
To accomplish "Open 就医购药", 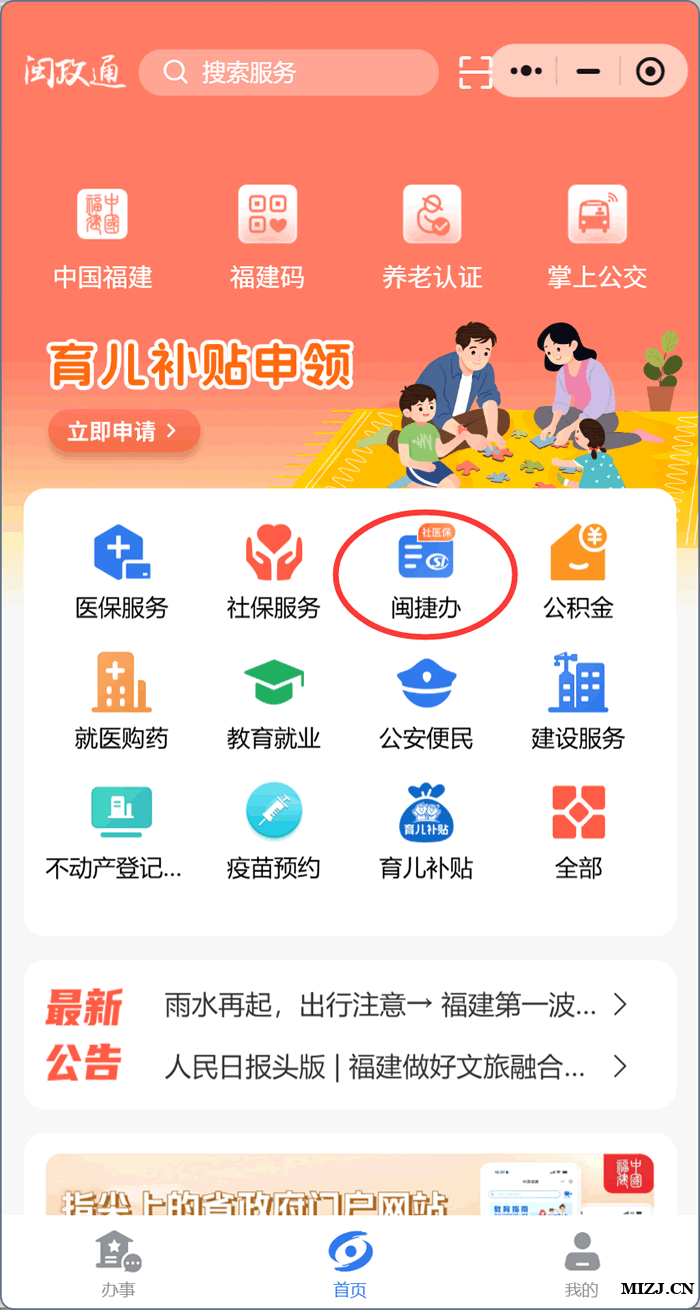I will [122, 702].
